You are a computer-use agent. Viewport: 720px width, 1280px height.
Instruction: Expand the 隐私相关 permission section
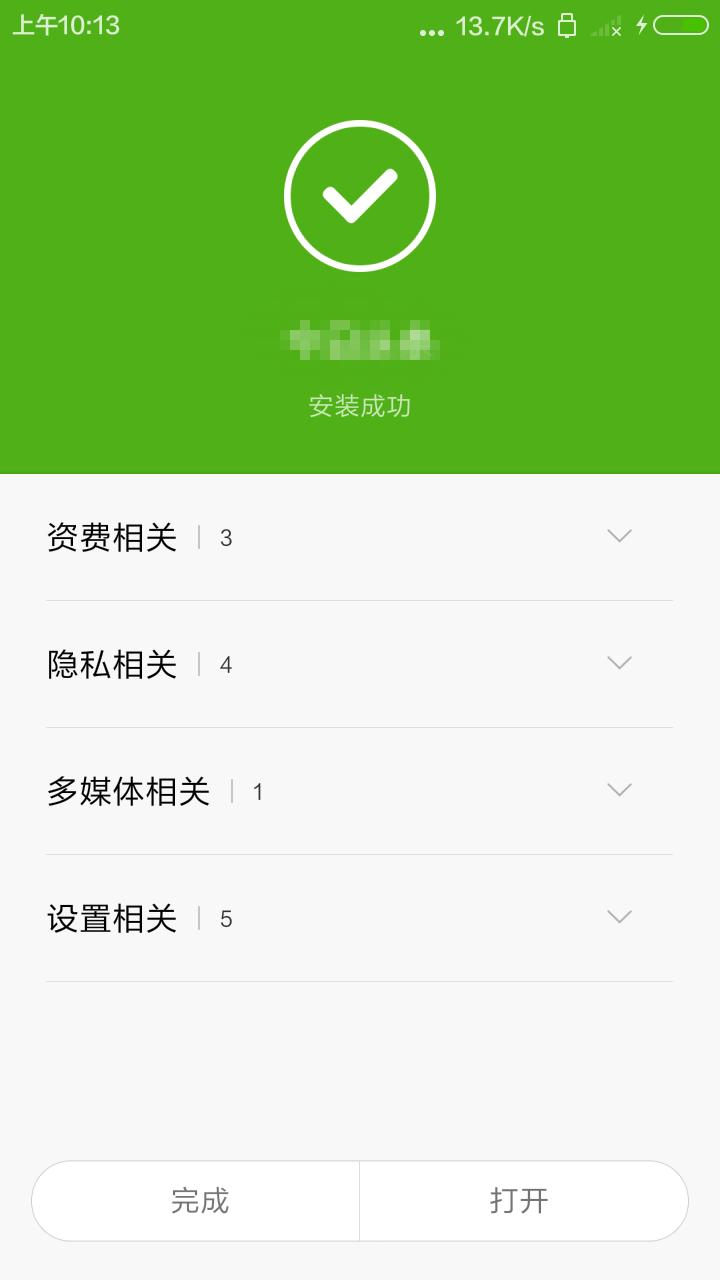coord(618,663)
